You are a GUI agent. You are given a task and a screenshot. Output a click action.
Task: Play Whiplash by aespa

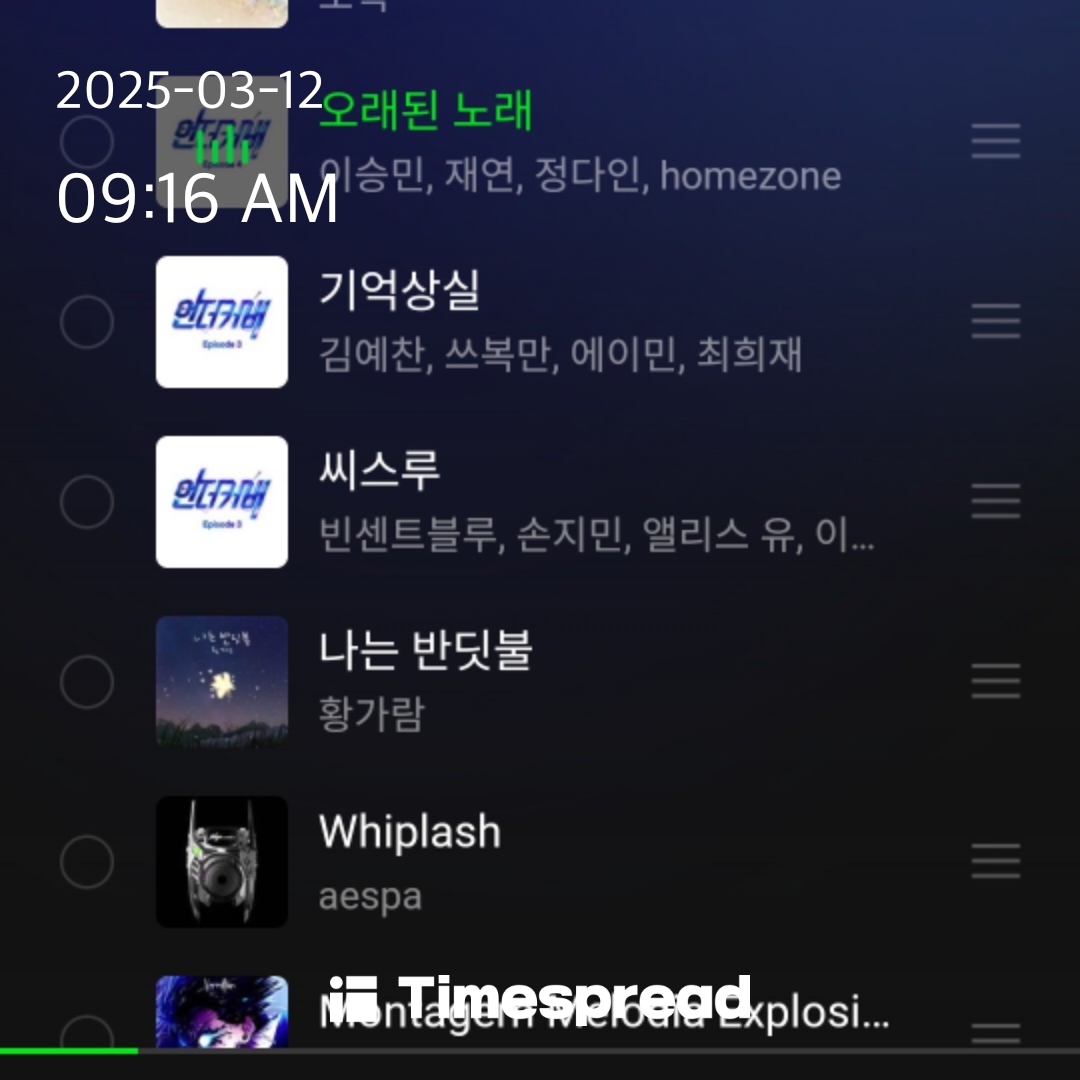click(x=410, y=832)
